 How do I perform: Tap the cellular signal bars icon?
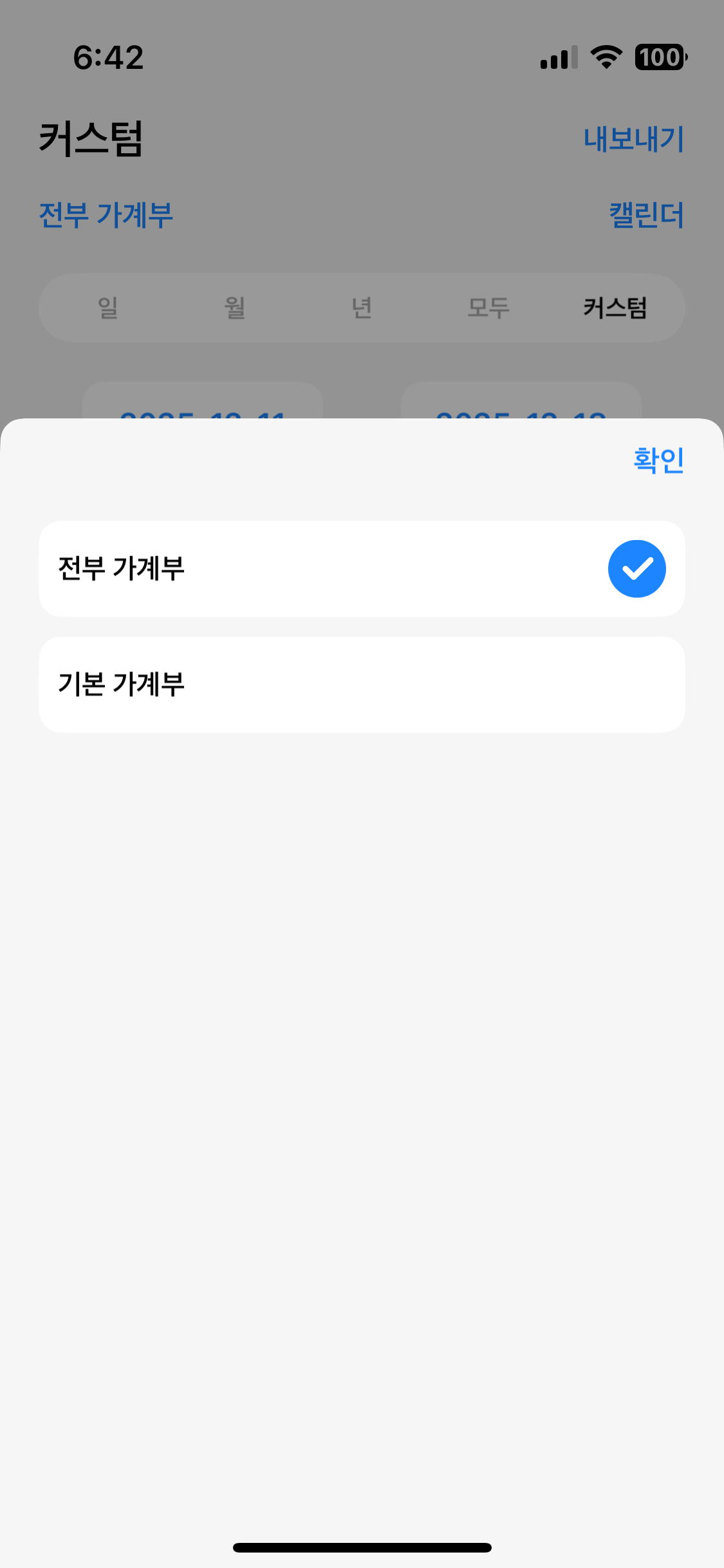click(x=557, y=58)
